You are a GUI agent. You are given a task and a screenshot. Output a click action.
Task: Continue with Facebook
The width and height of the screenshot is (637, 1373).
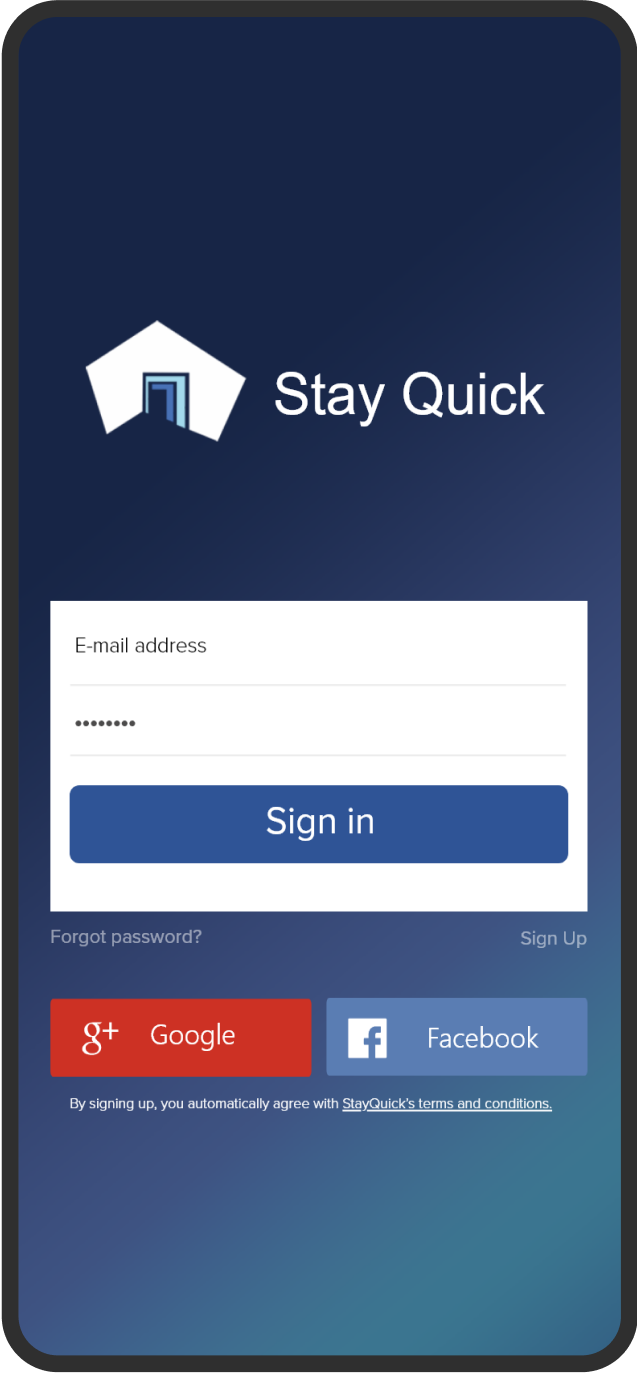457,1037
